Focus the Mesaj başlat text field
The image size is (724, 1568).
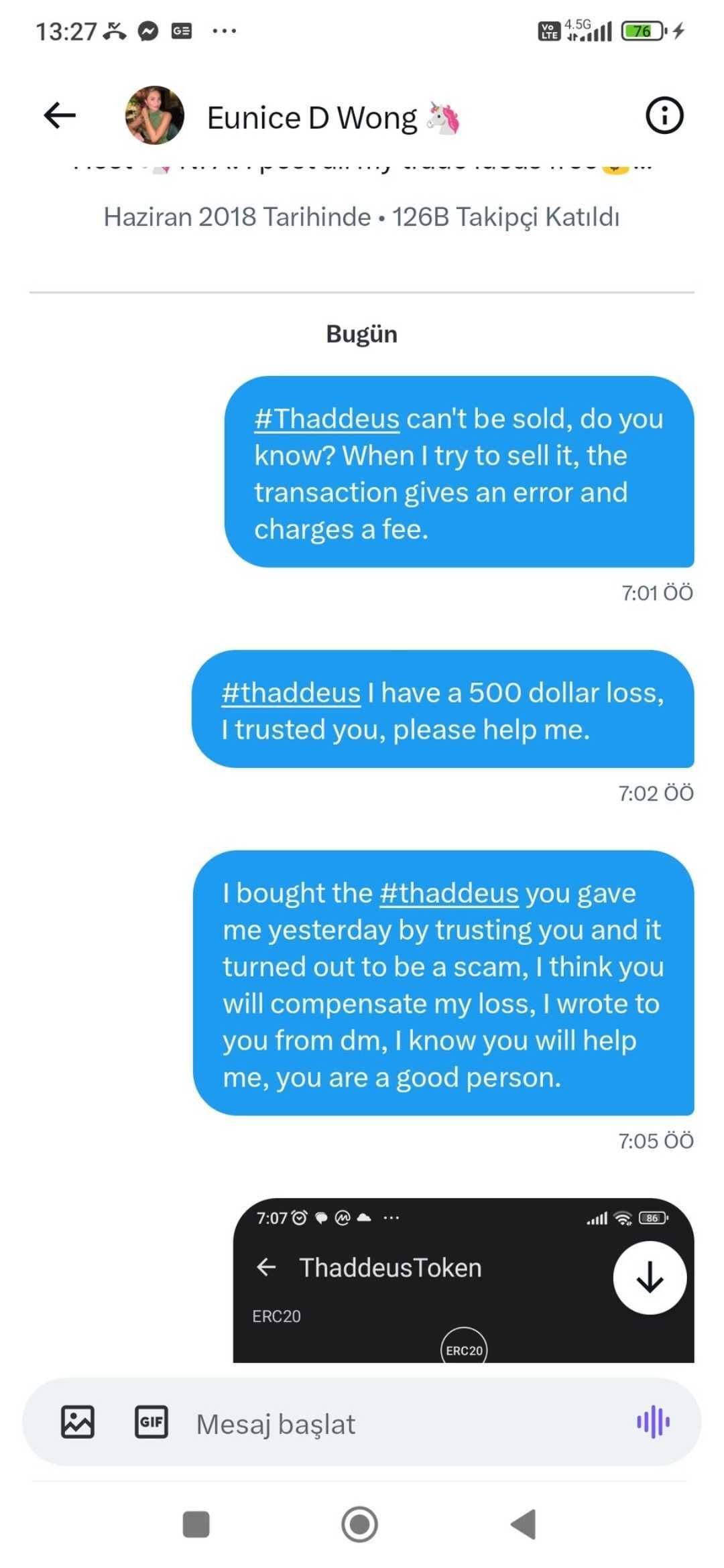pyautogui.click(x=402, y=1423)
